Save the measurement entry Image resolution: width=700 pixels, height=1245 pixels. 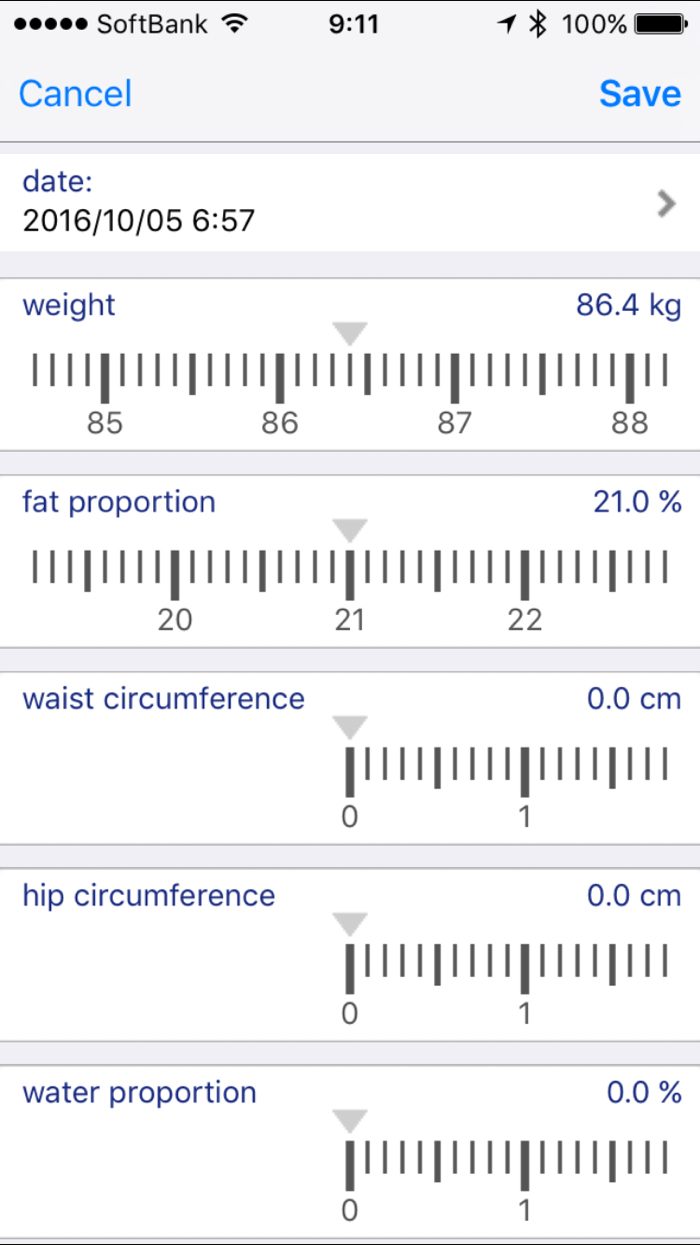(x=640, y=94)
